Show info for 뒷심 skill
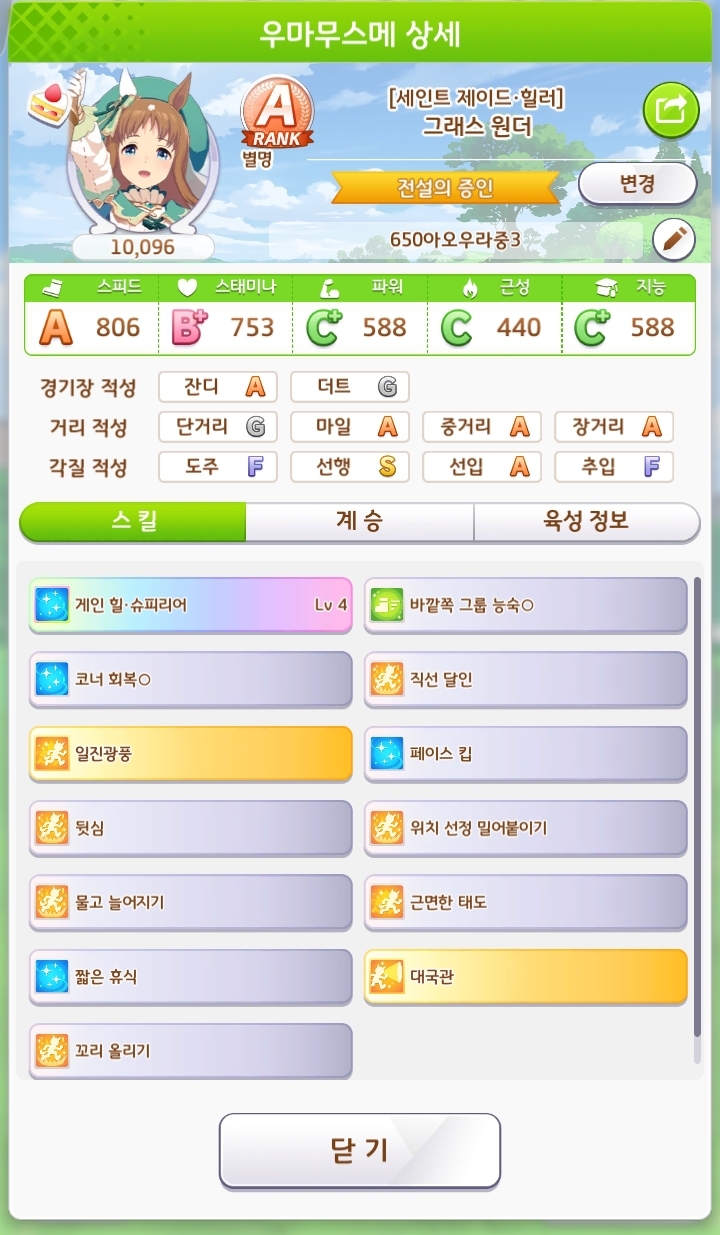The image size is (720, 1235). tap(190, 828)
